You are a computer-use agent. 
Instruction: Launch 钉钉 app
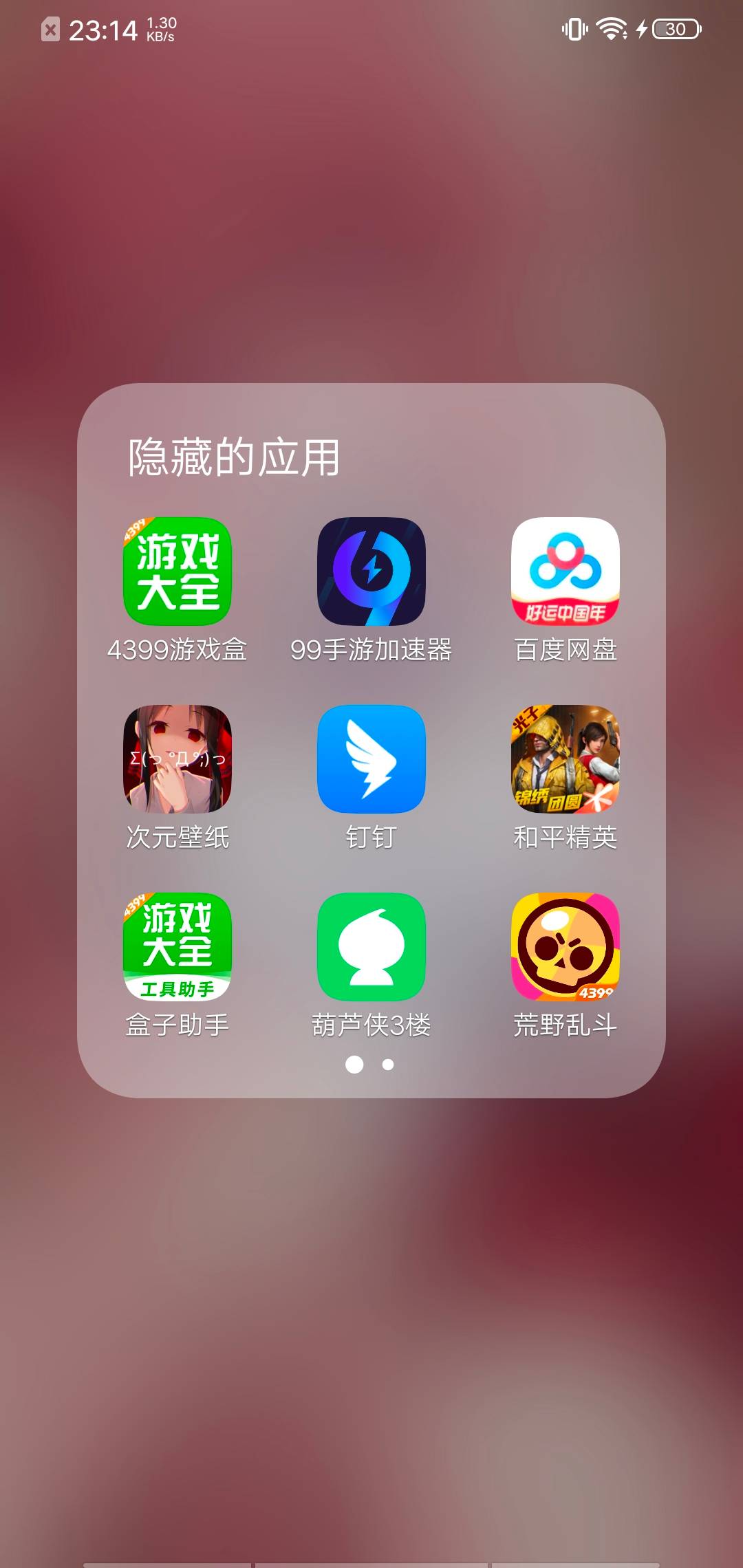[371, 759]
